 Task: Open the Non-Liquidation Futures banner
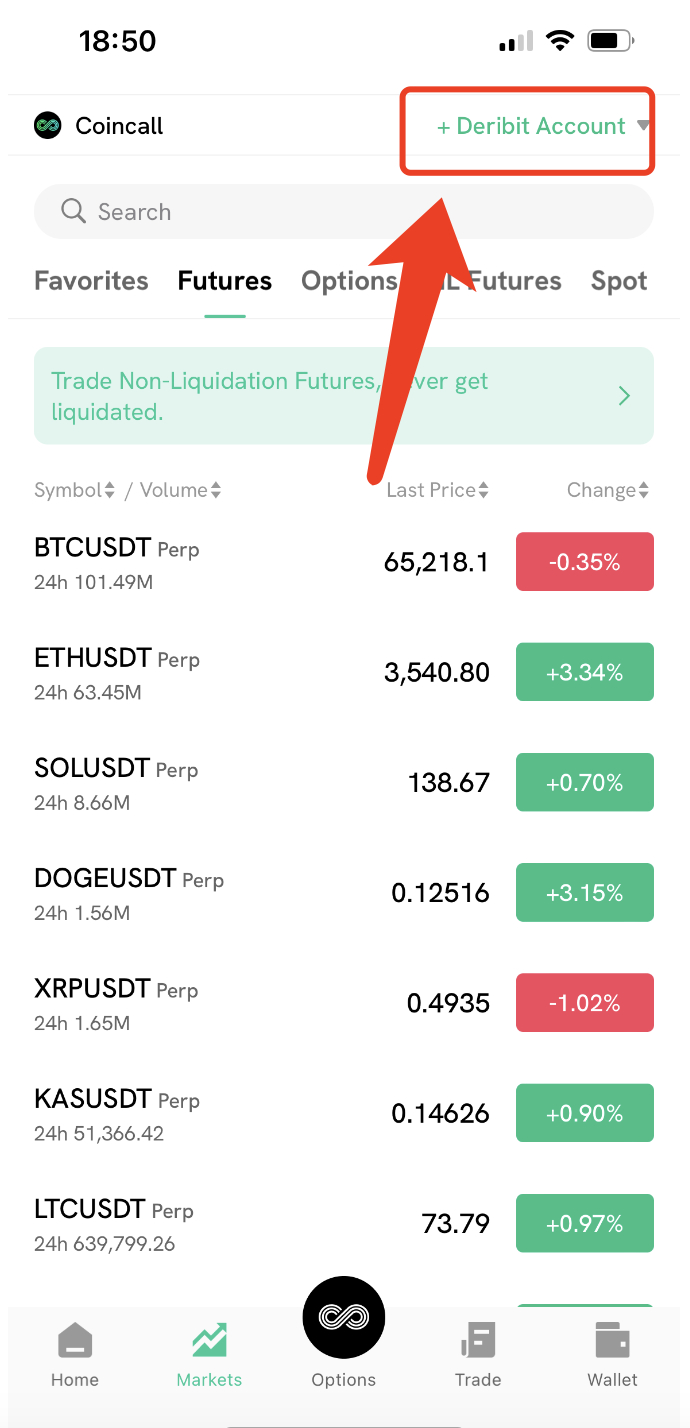(x=344, y=396)
